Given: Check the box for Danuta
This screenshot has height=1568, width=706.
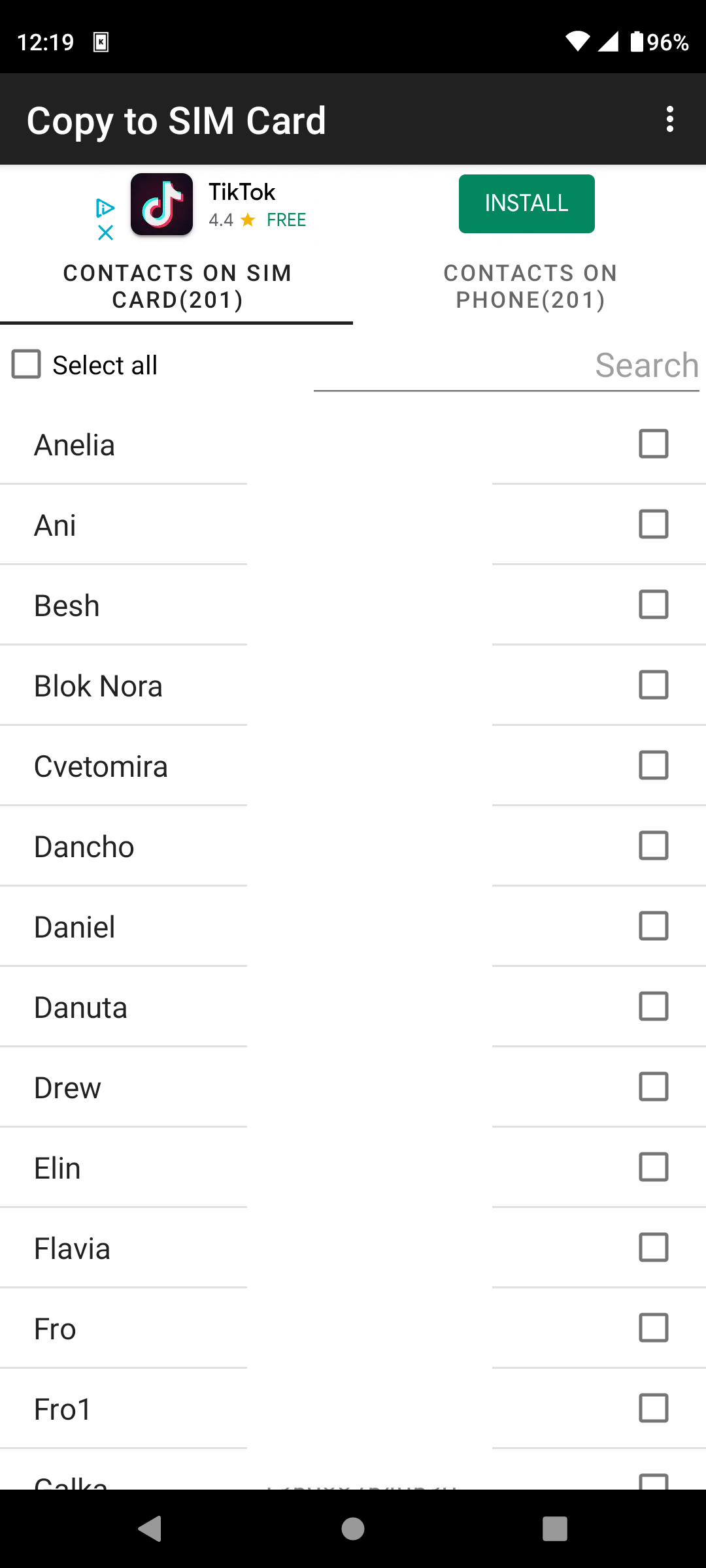Looking at the screenshot, I should click(x=654, y=1007).
